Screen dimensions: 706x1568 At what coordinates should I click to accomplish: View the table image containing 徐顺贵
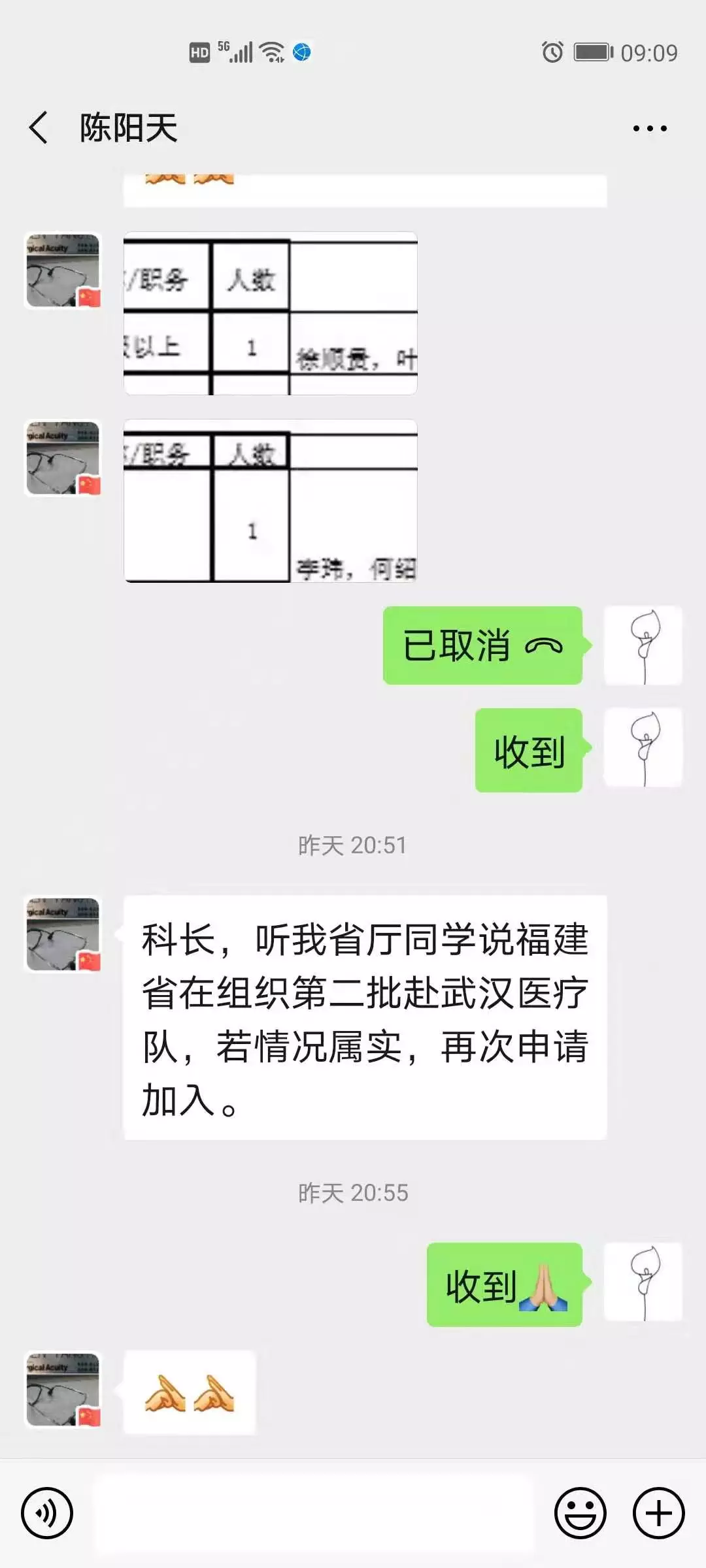[271, 314]
